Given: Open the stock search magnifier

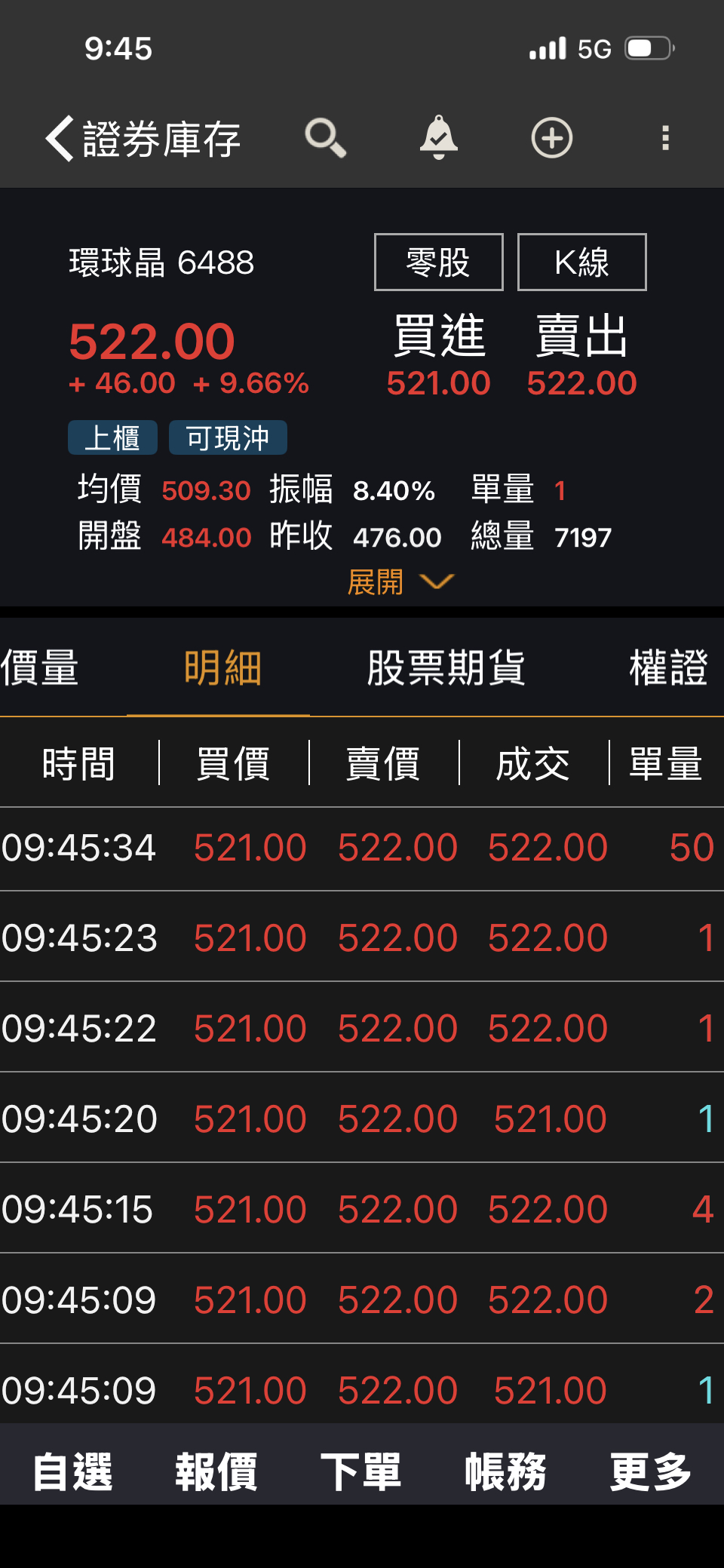Looking at the screenshot, I should [325, 138].
